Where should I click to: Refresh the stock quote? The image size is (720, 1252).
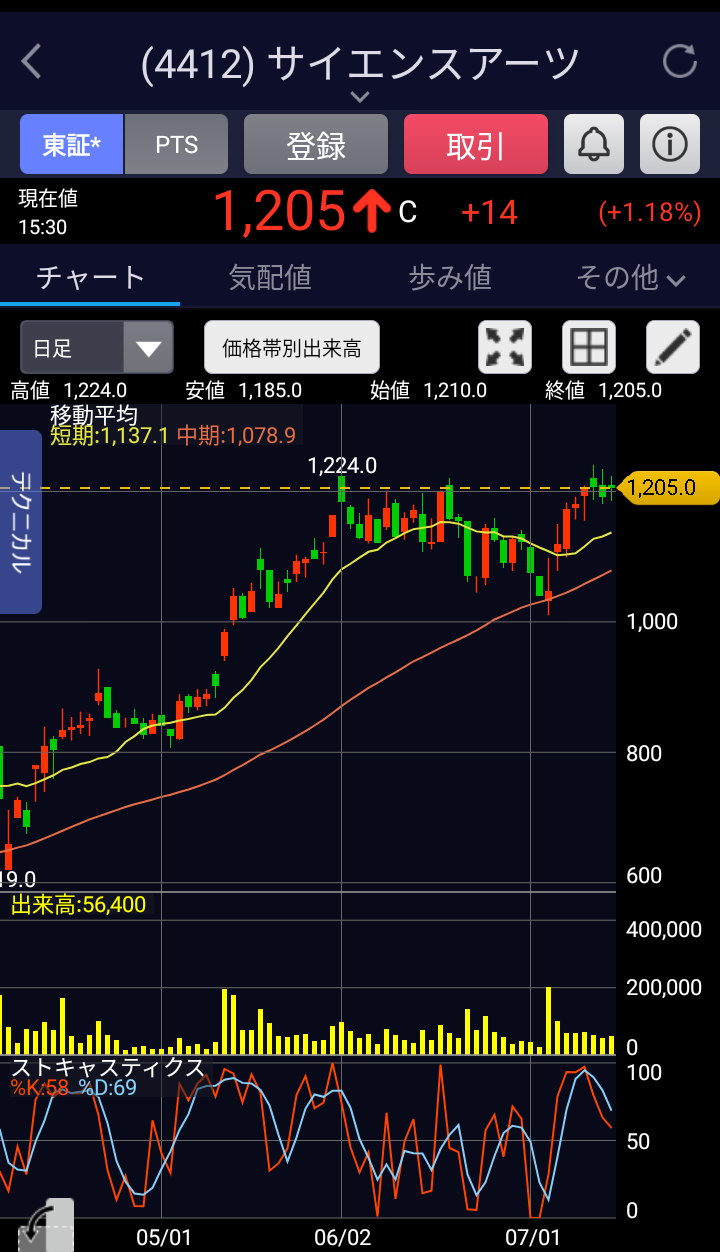pyautogui.click(x=680, y=62)
